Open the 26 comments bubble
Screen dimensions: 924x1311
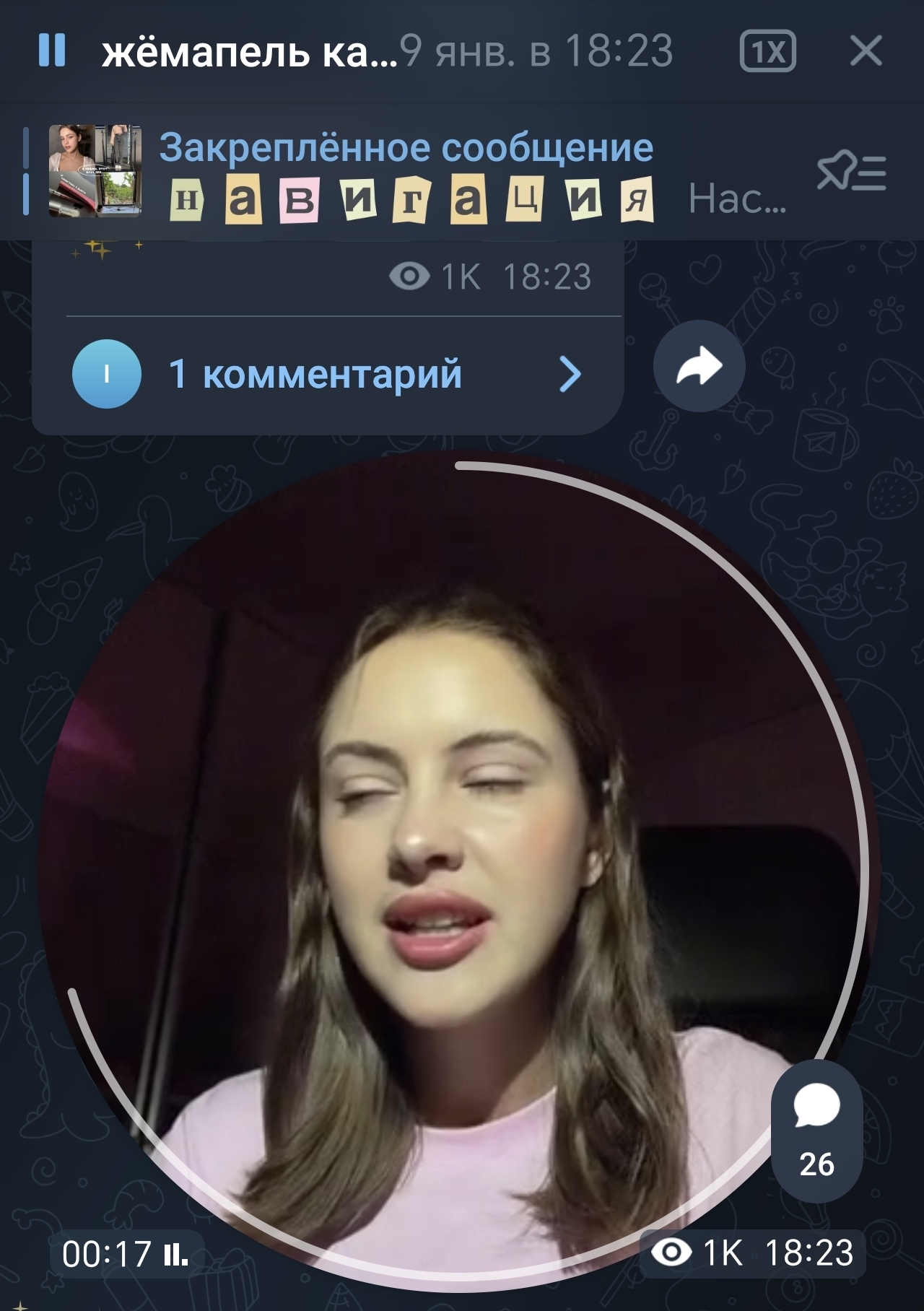816,1131
